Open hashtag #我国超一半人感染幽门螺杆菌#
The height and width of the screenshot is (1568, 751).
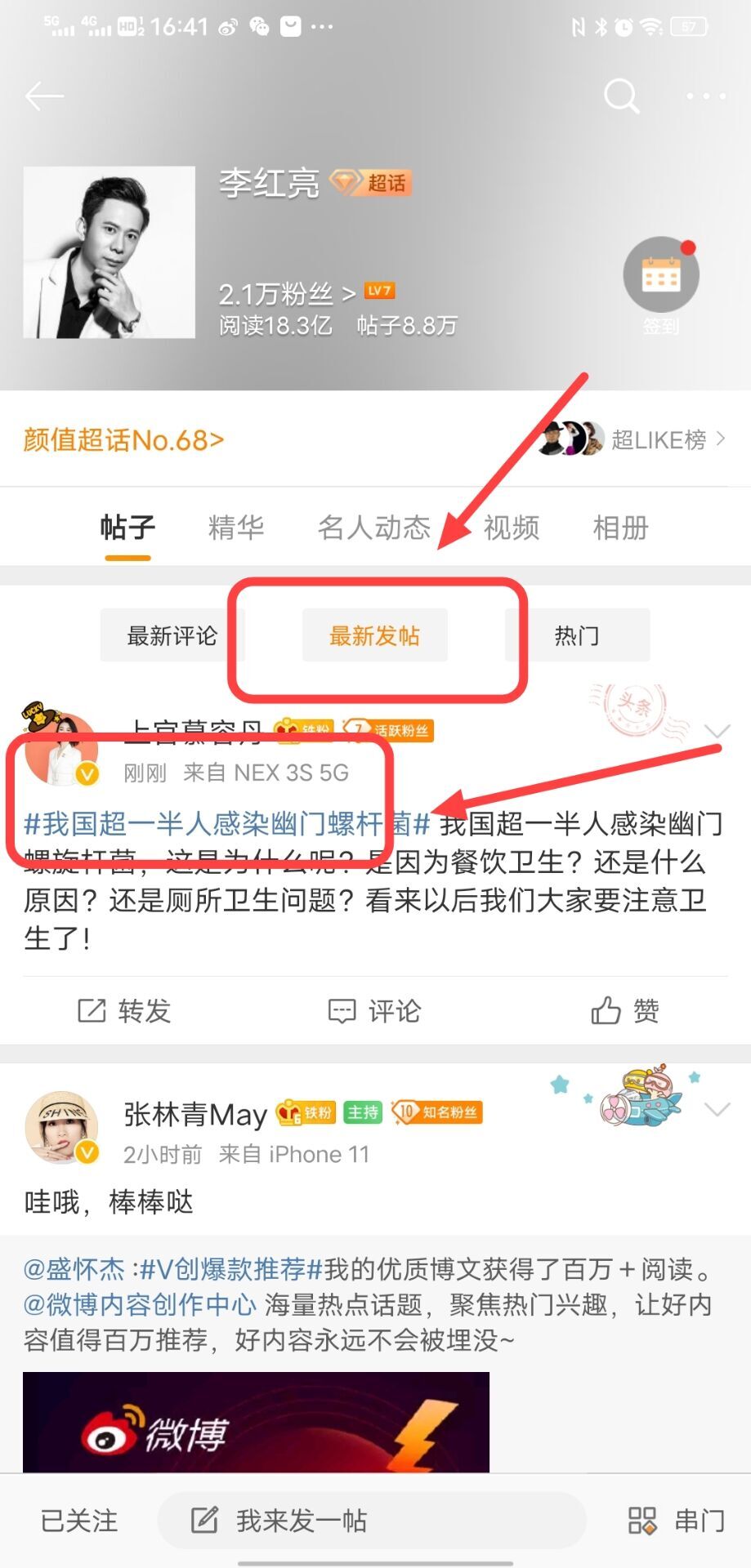(226, 824)
